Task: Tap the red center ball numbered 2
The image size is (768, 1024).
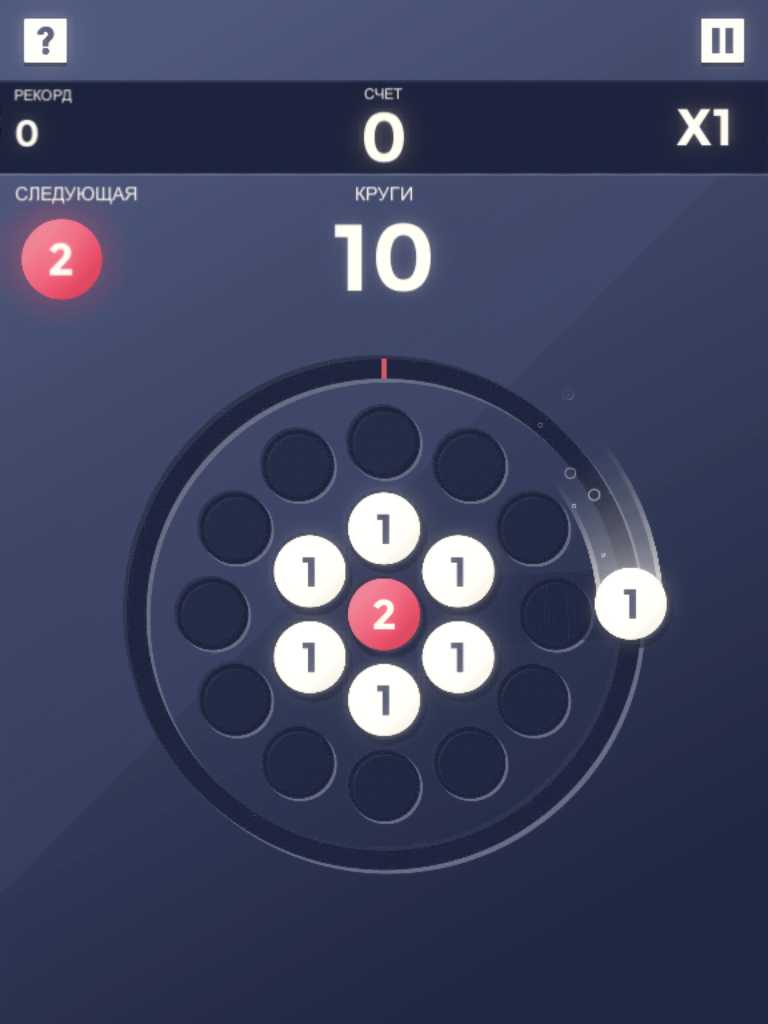Action: (x=384, y=615)
